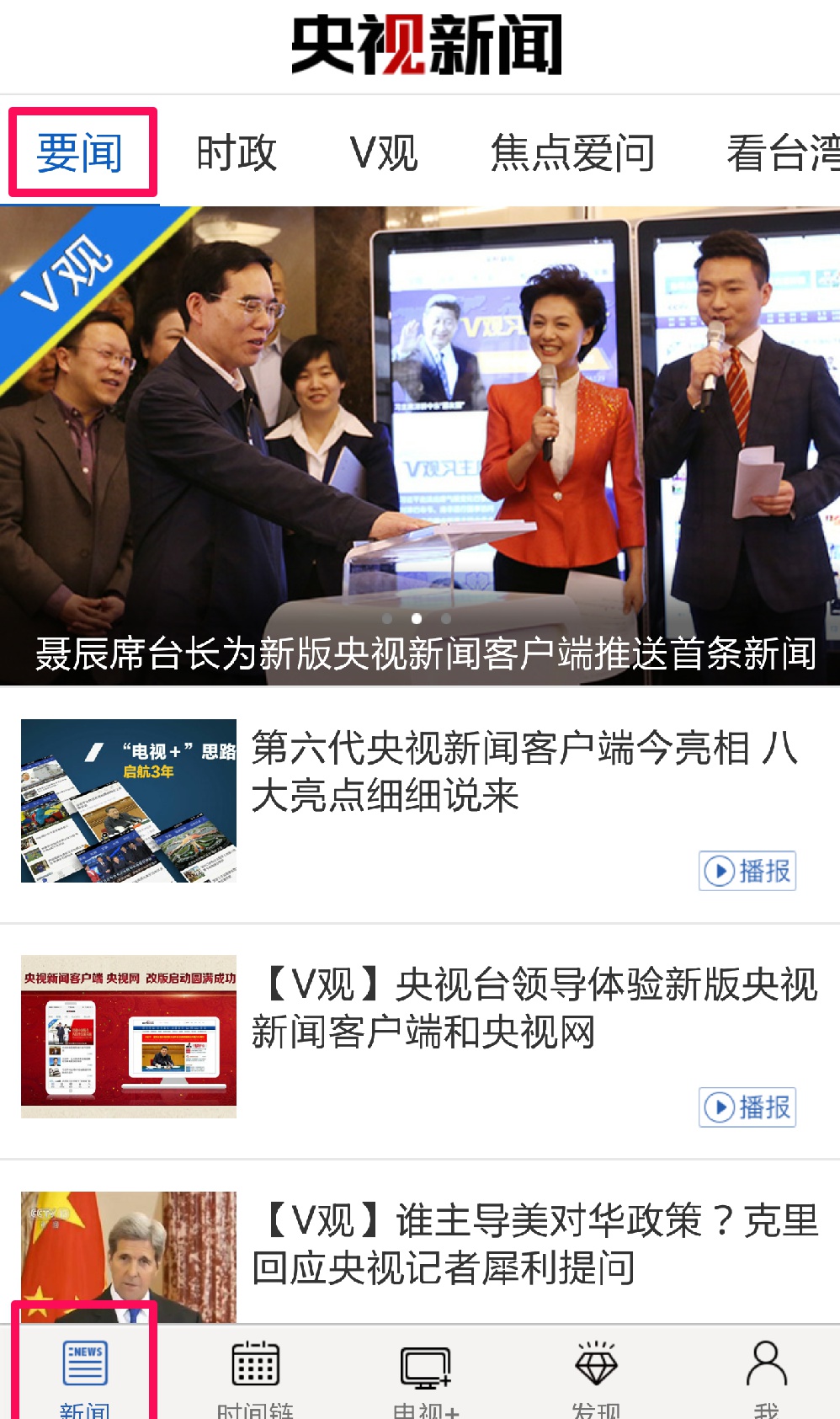Image resolution: width=840 pixels, height=1419 pixels.
Task: Open the 聂辰席台长 headline banner
Action: [420, 446]
